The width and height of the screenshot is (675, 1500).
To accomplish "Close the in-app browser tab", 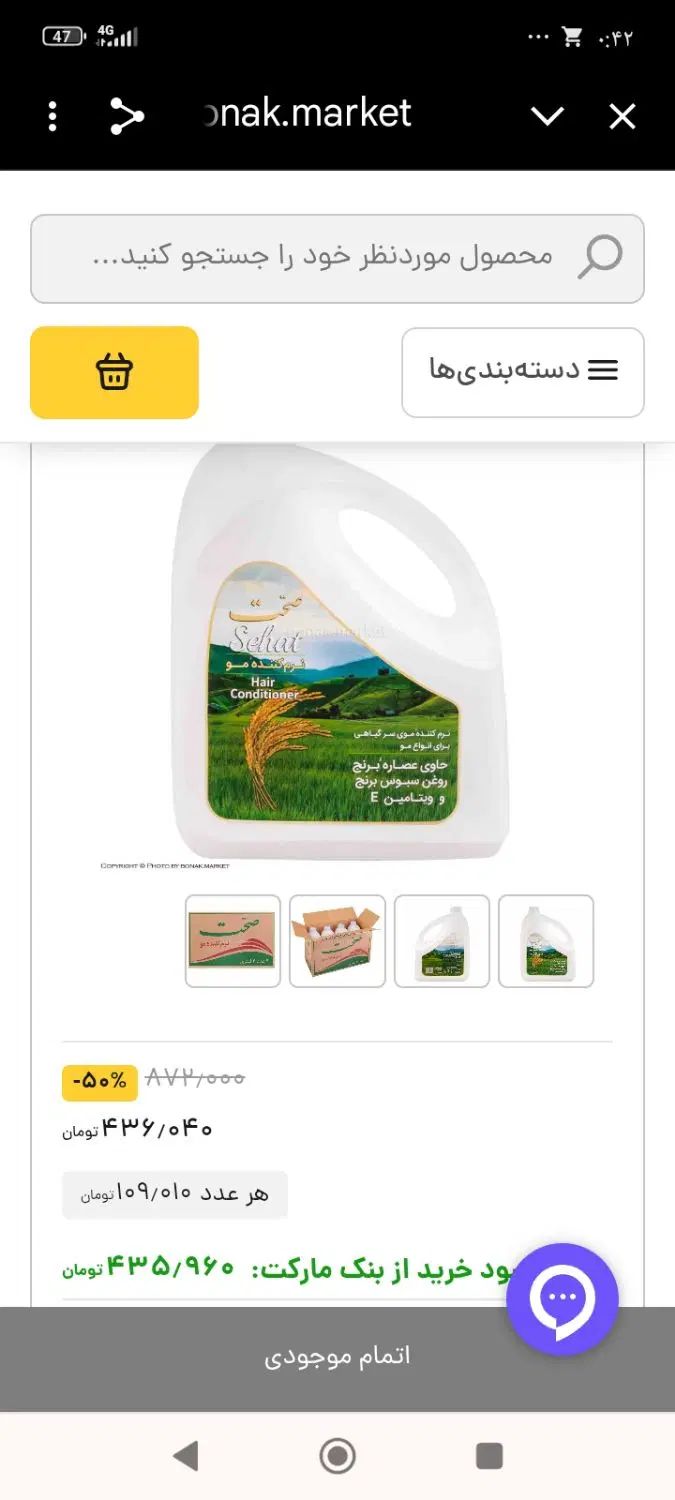I will [x=622, y=117].
